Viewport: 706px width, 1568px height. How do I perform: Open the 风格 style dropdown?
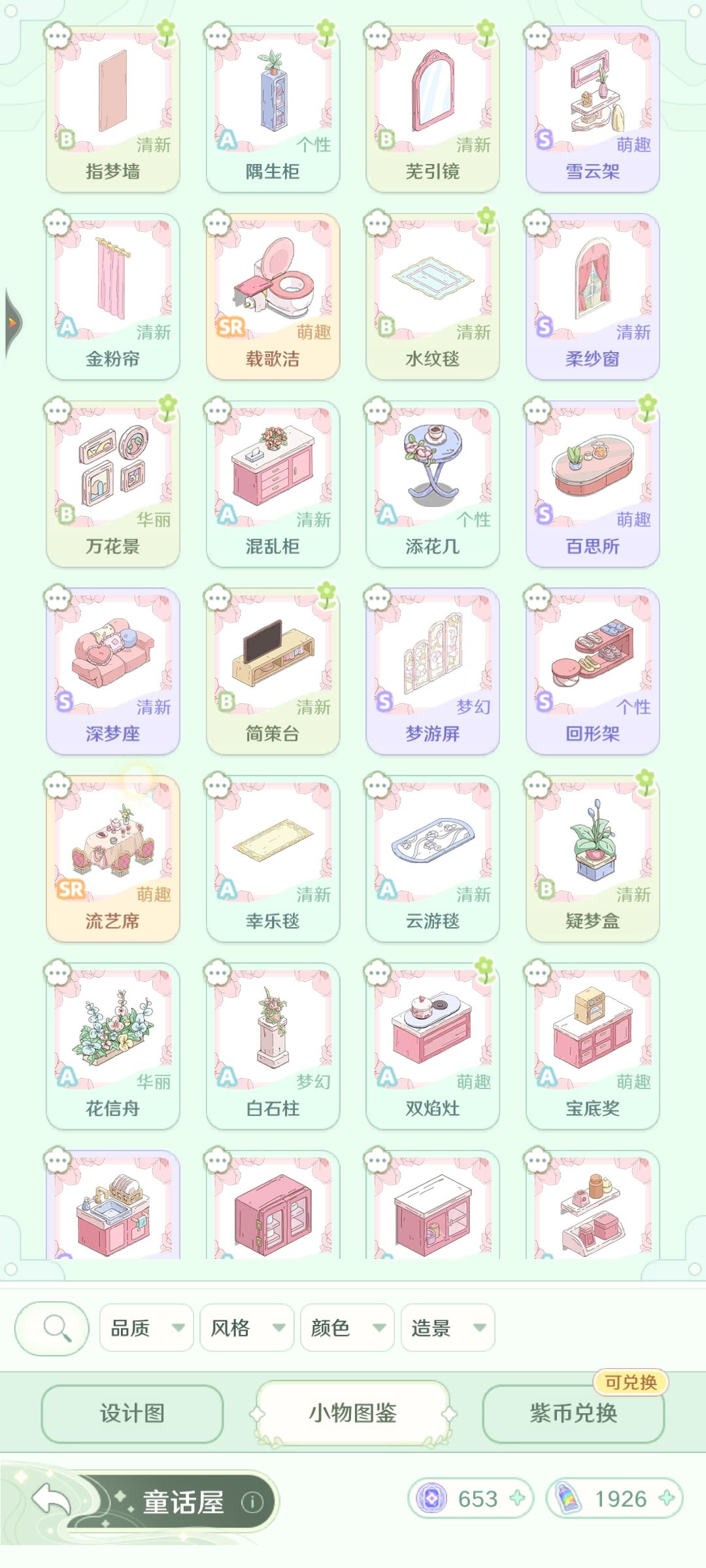tap(246, 1329)
